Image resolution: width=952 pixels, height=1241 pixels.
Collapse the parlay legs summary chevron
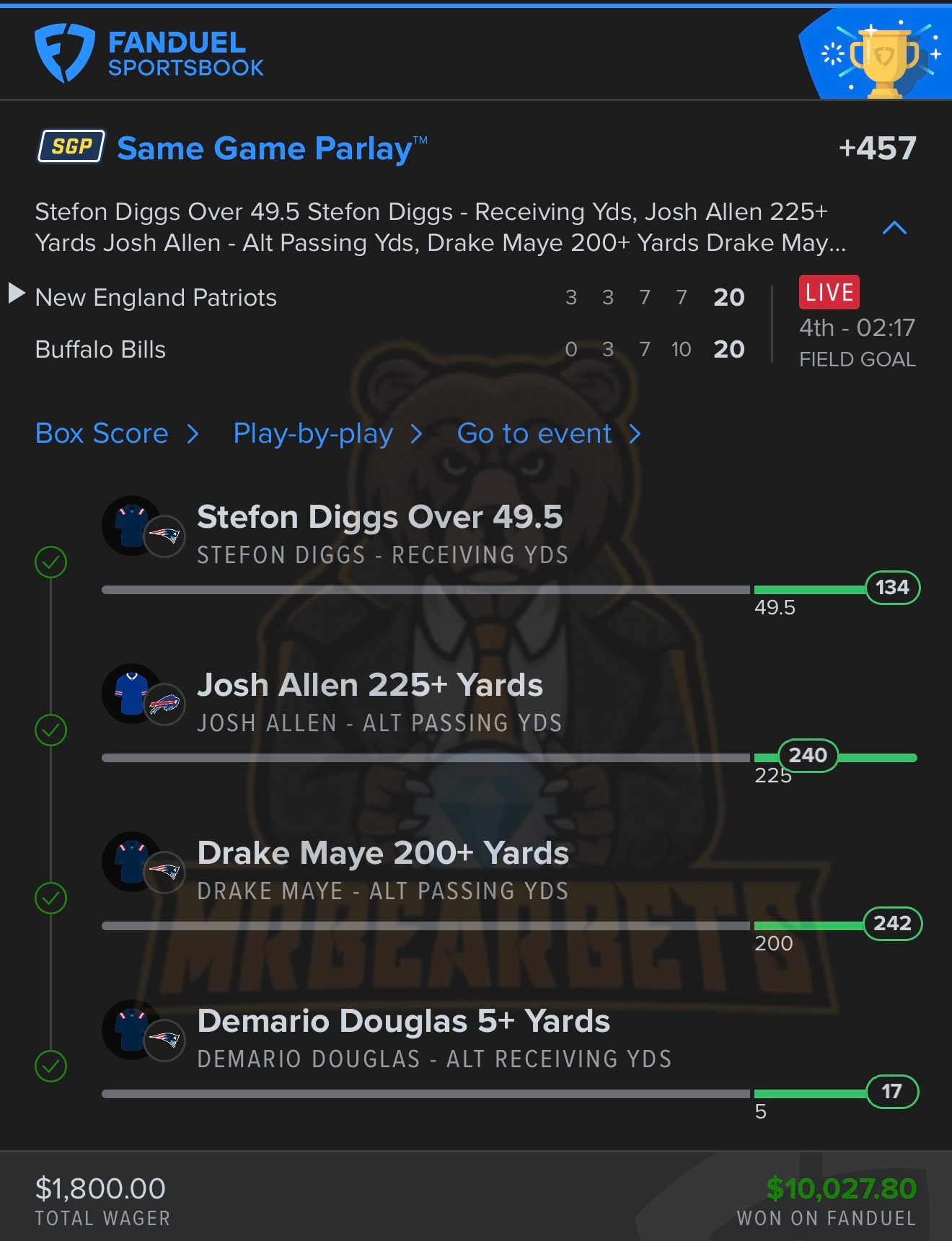coord(894,228)
